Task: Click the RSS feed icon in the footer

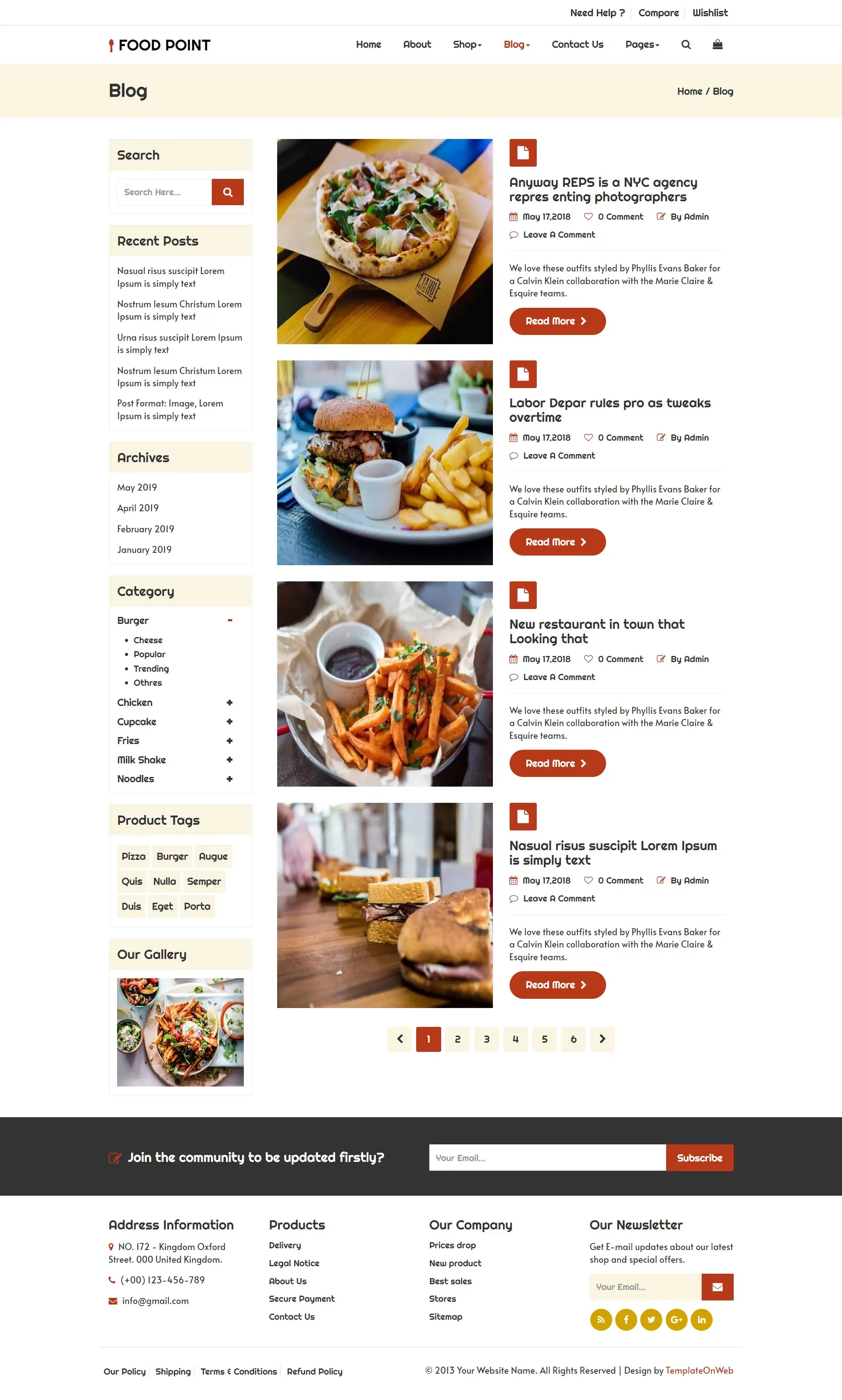Action: tap(601, 1320)
